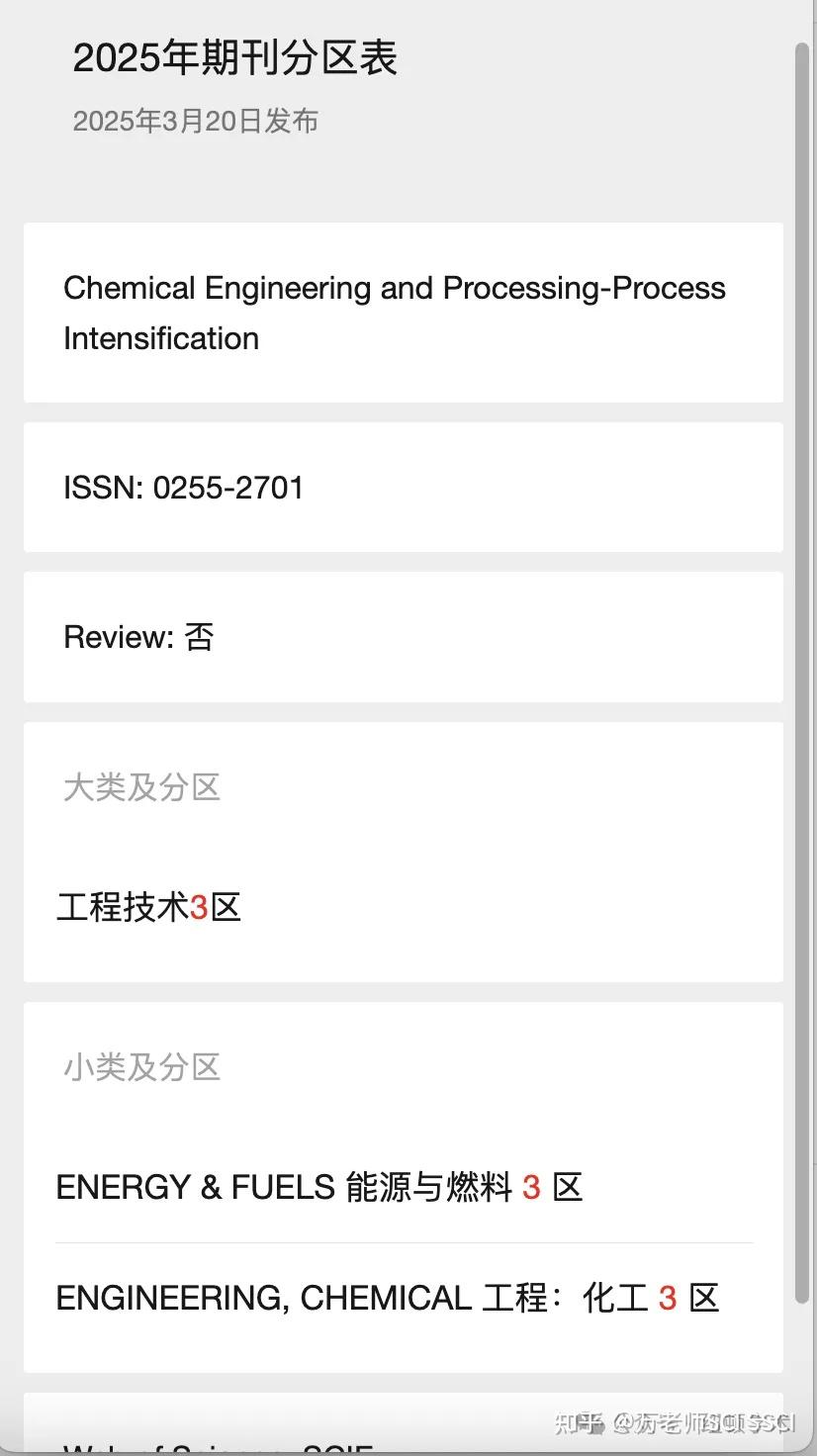817x1456 pixels.
Task: Select the Intensification subtitle text
Action: click(x=160, y=338)
